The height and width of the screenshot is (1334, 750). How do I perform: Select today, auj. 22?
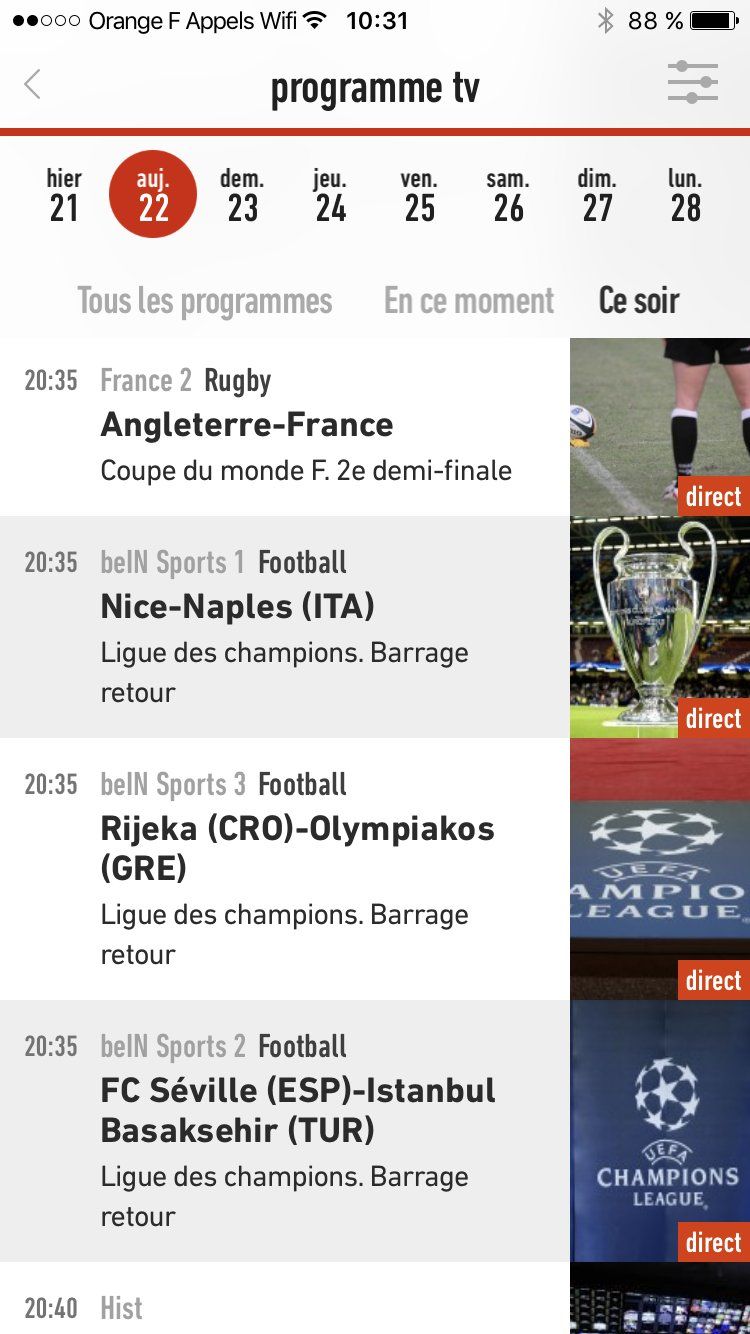tap(153, 195)
